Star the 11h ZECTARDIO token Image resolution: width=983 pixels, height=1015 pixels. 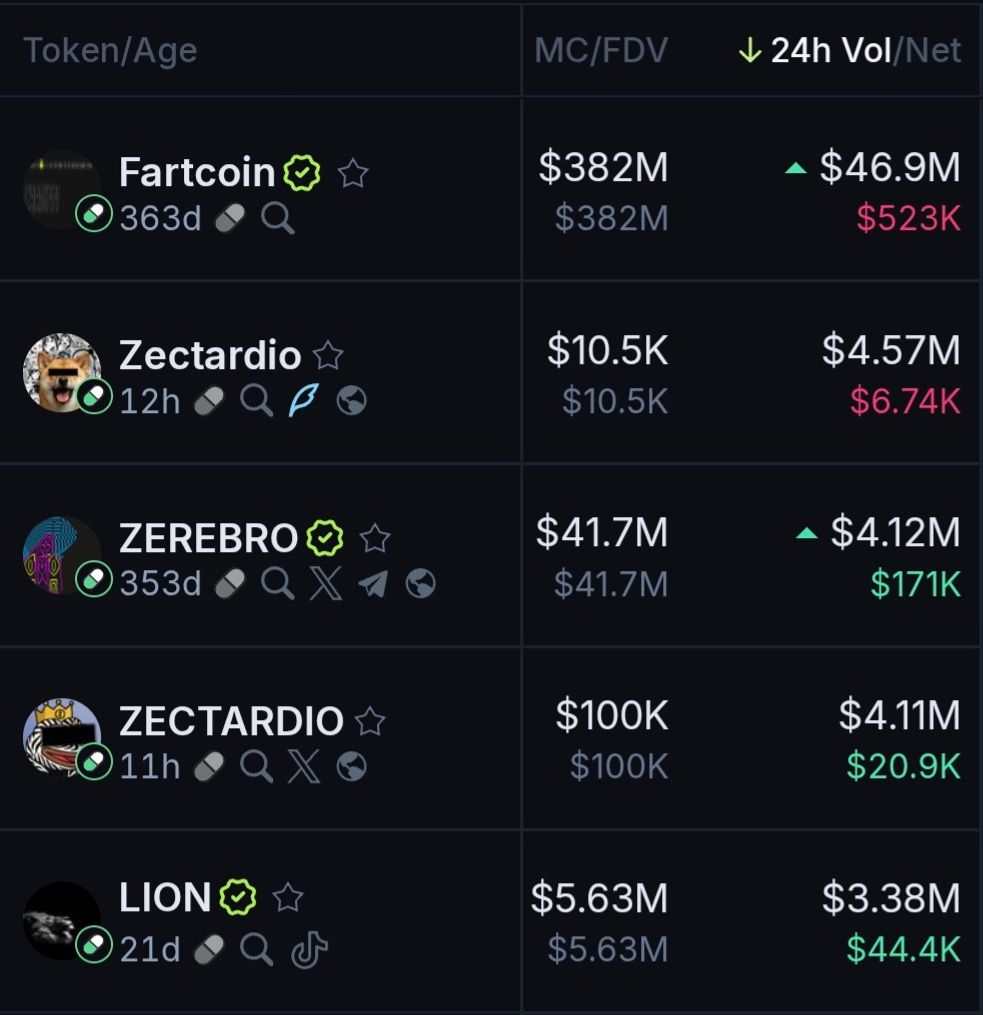tap(370, 721)
